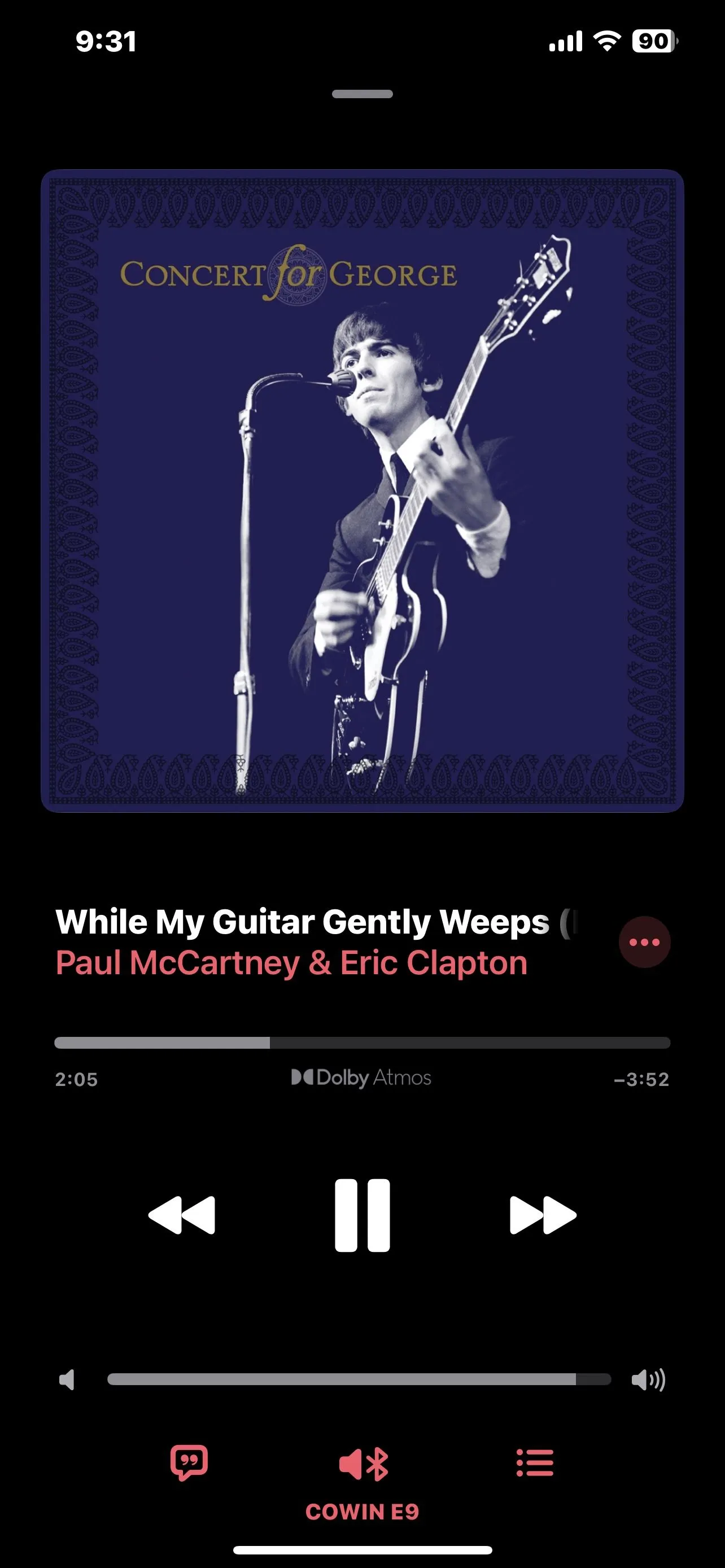The image size is (725, 1568).
Task: Open the Up Next queue list
Action: 535,1462
